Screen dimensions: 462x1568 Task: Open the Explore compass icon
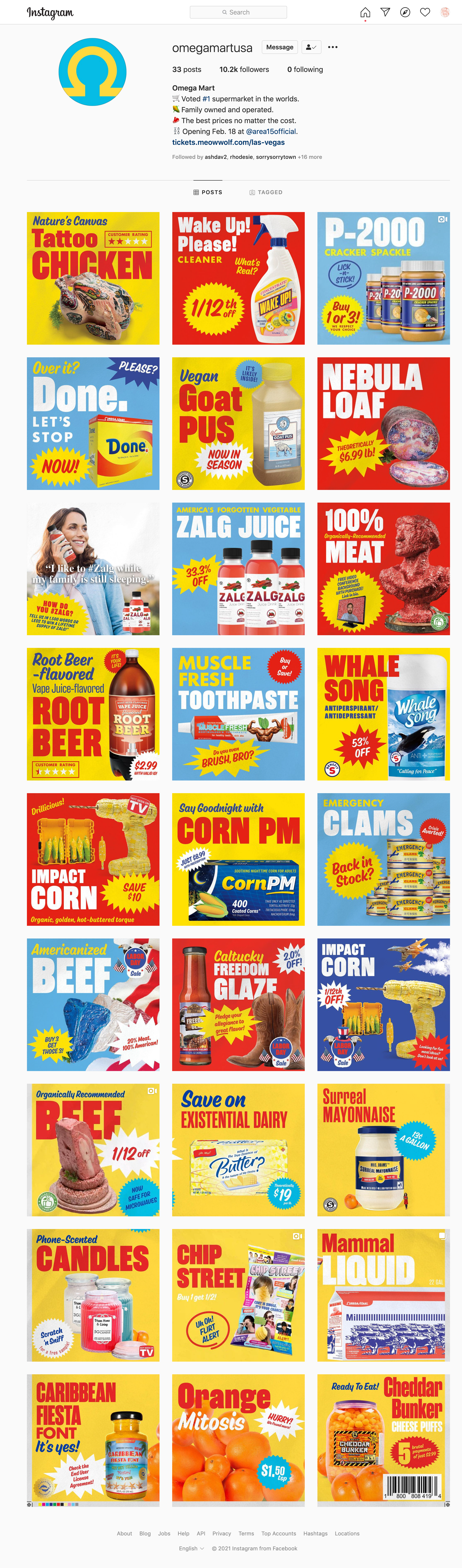tap(405, 12)
